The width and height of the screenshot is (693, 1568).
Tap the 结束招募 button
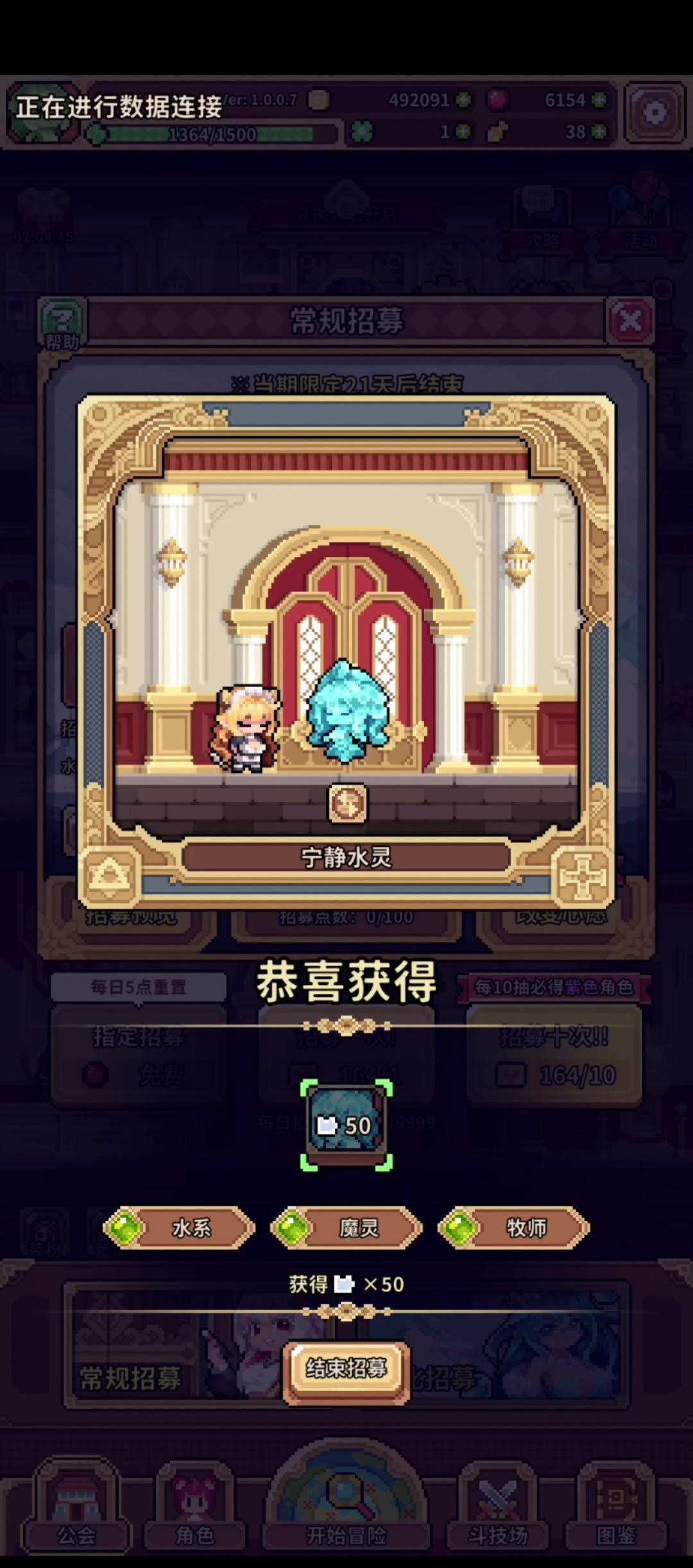point(346,1369)
